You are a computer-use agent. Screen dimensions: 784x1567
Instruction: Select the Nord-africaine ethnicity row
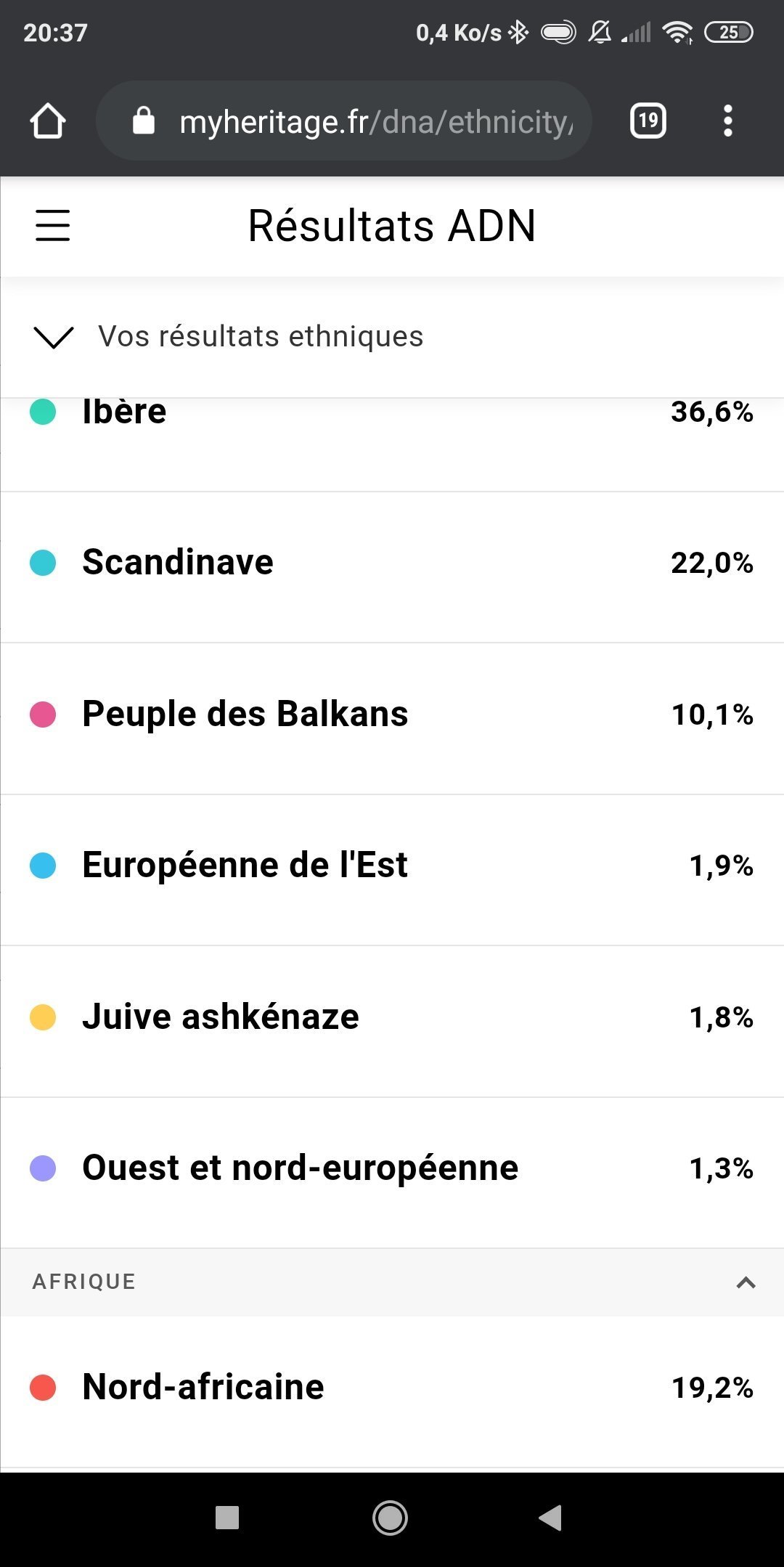coord(392,1392)
